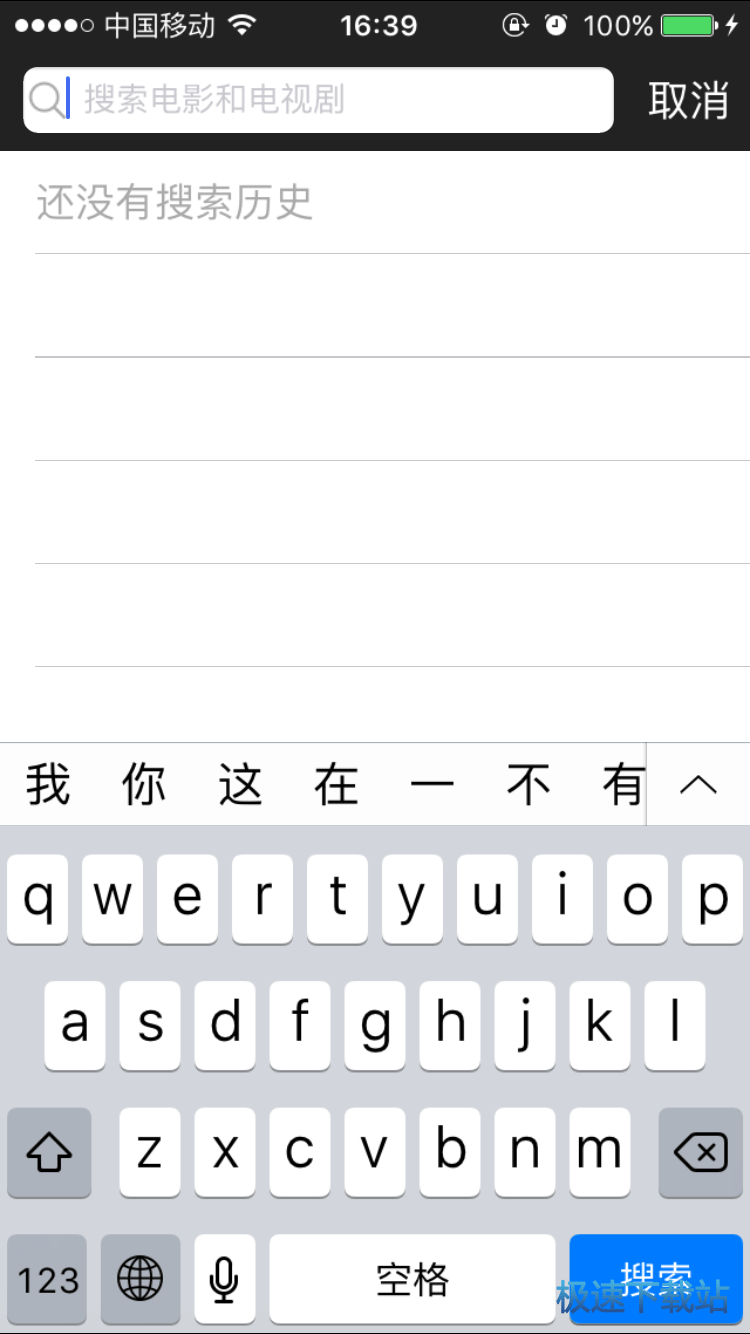Pick the candidate word 这
The height and width of the screenshot is (1334, 750).
coord(240,785)
